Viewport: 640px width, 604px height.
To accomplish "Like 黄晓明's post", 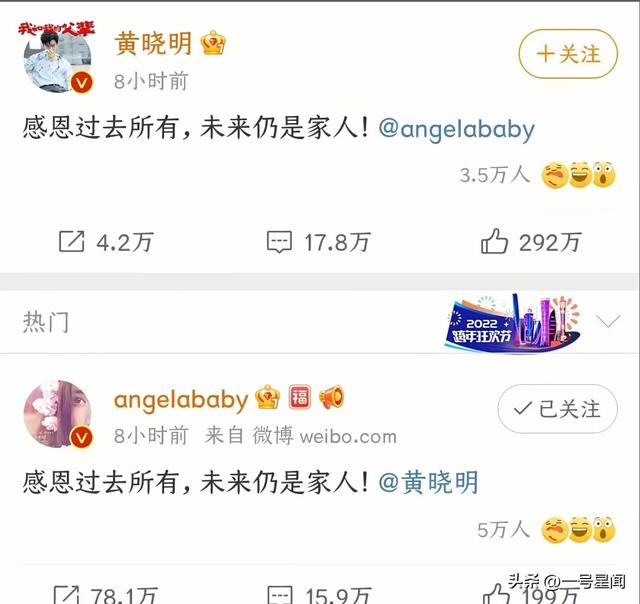I will coord(530,241).
